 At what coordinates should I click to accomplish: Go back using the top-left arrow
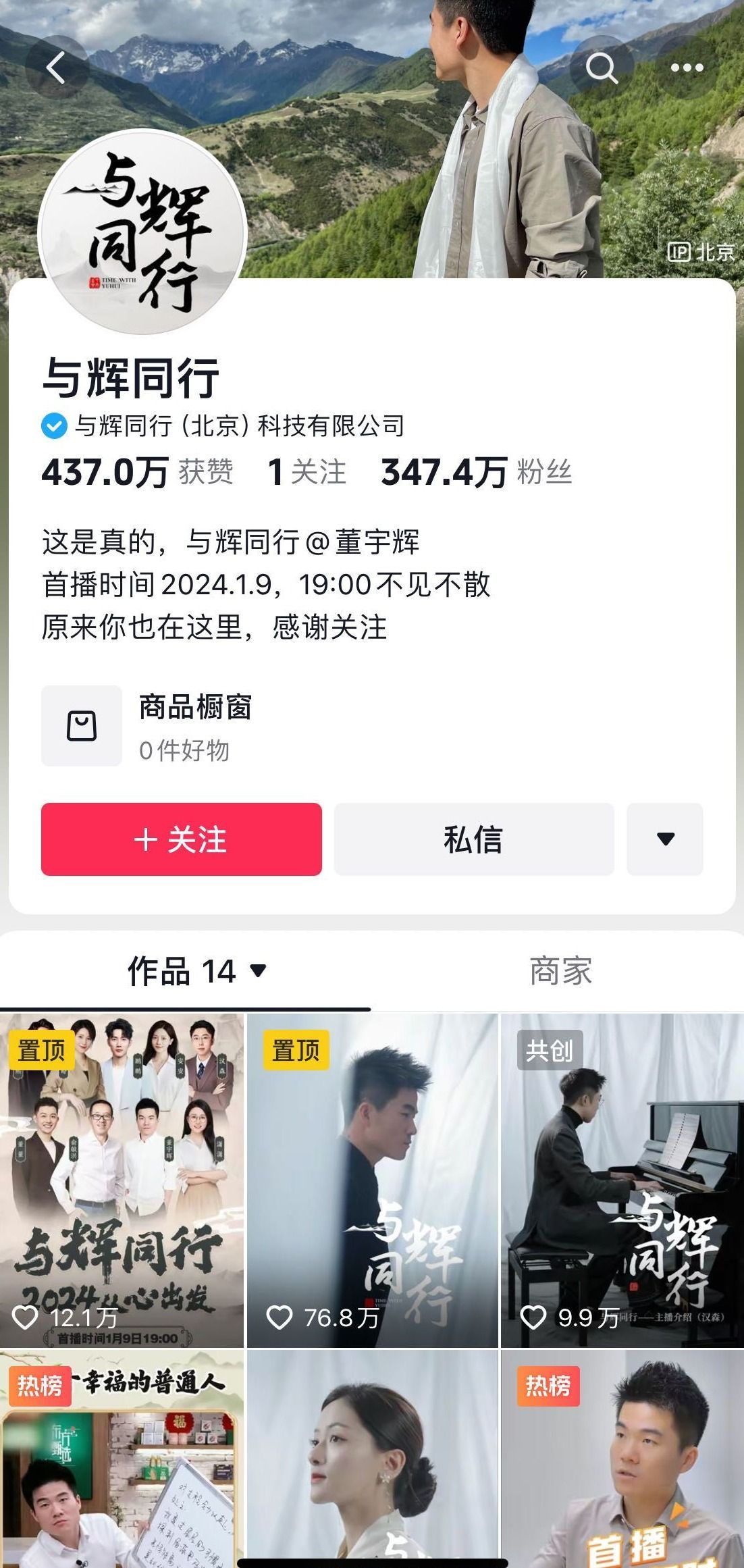(57, 68)
